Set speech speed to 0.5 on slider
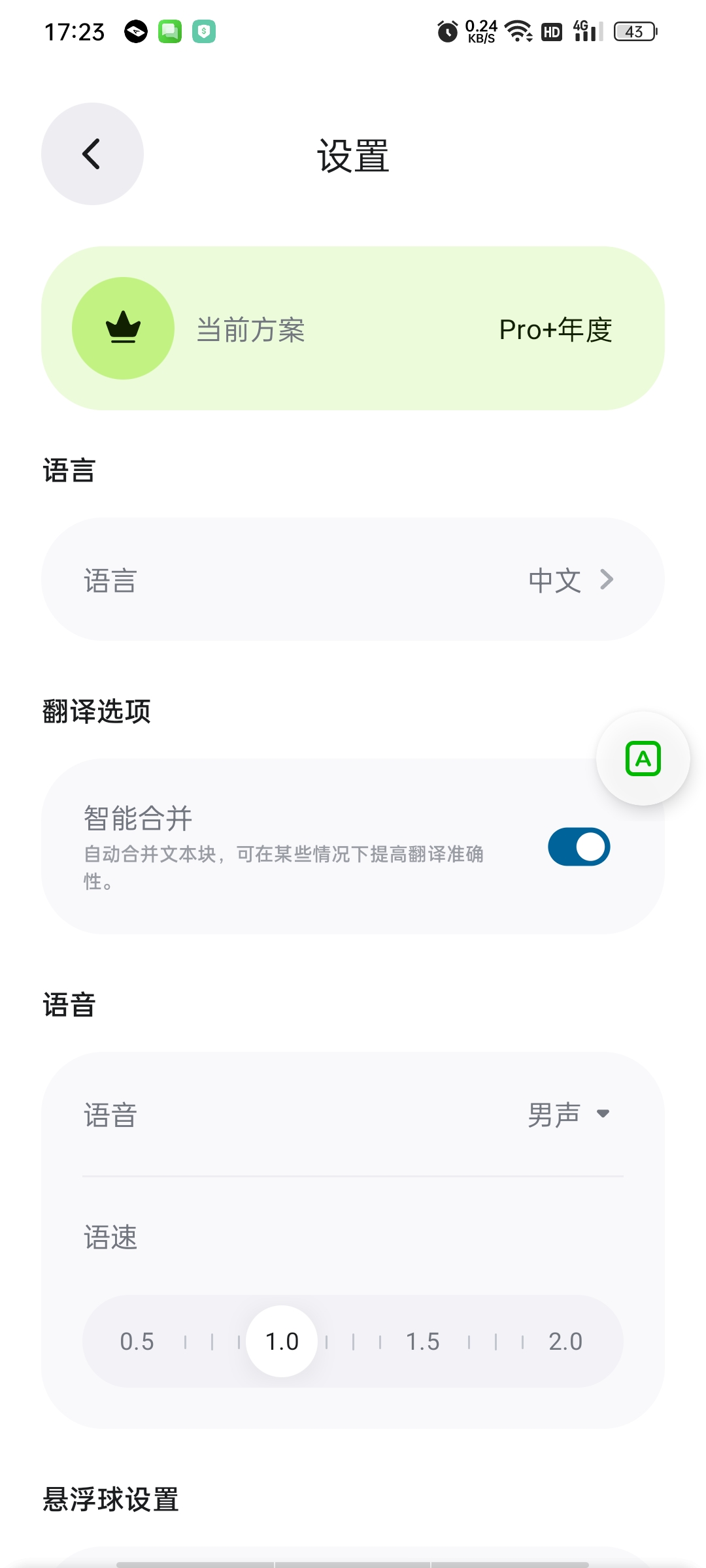The width and height of the screenshot is (706, 1568). pos(137,1341)
